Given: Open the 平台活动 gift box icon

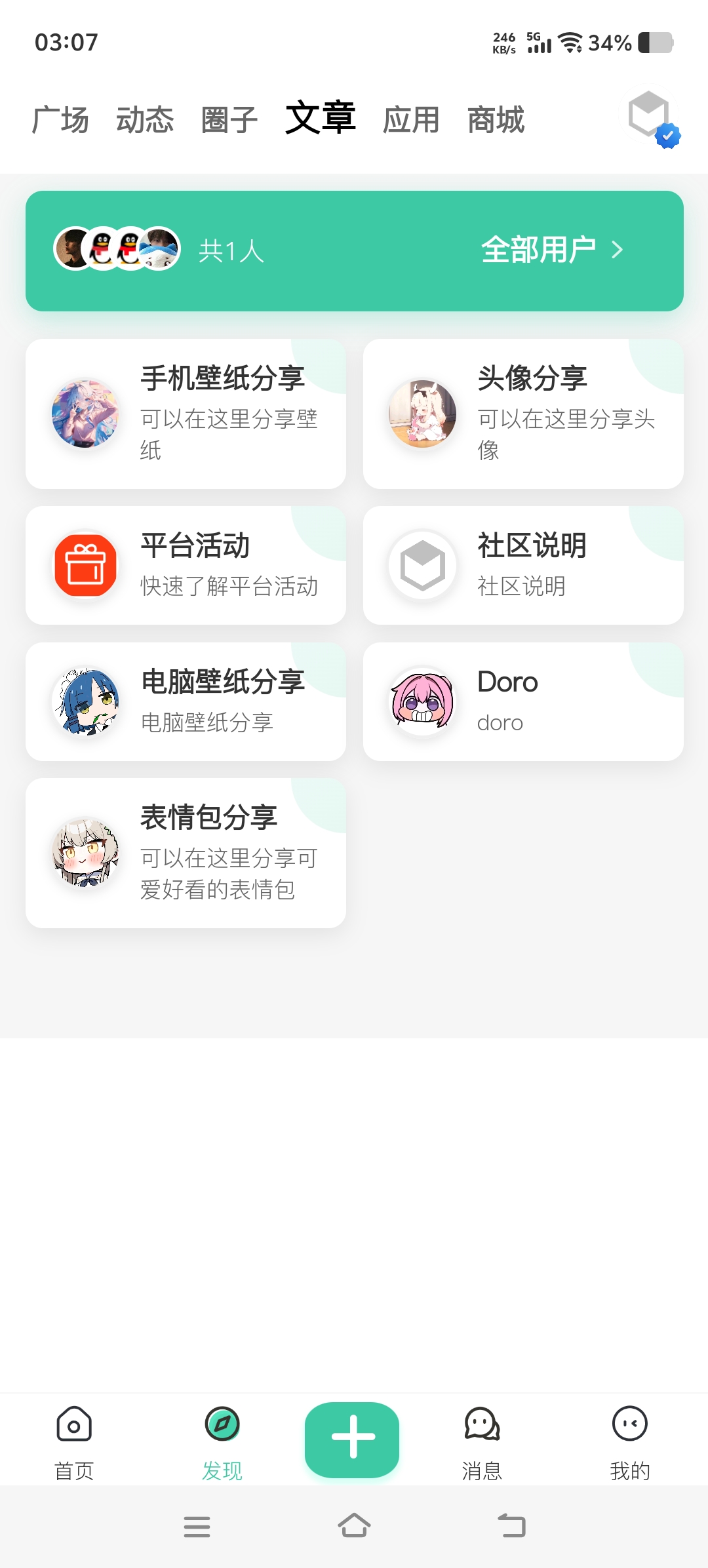Looking at the screenshot, I should (85, 565).
